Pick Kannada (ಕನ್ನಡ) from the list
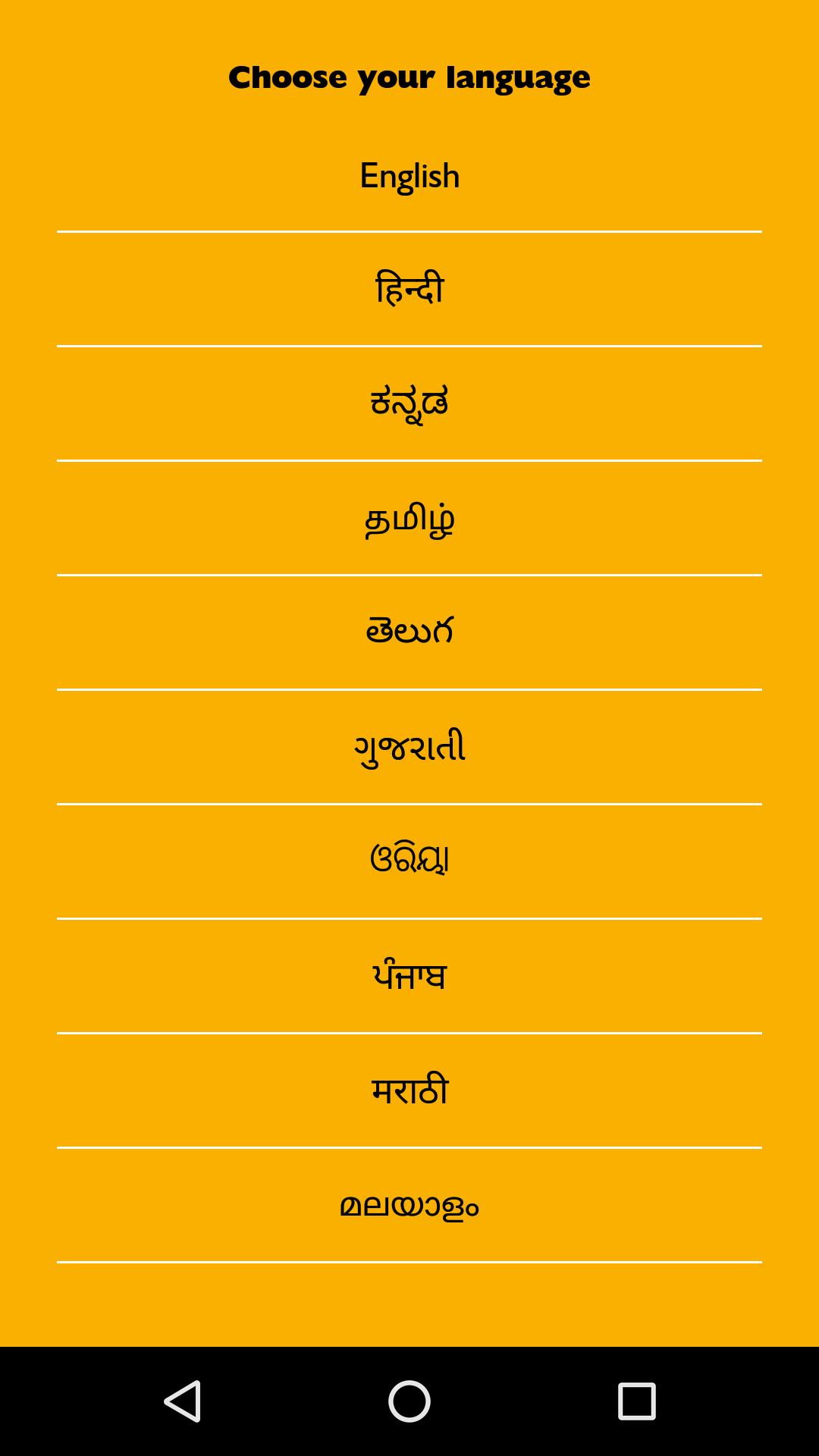 pos(409,403)
